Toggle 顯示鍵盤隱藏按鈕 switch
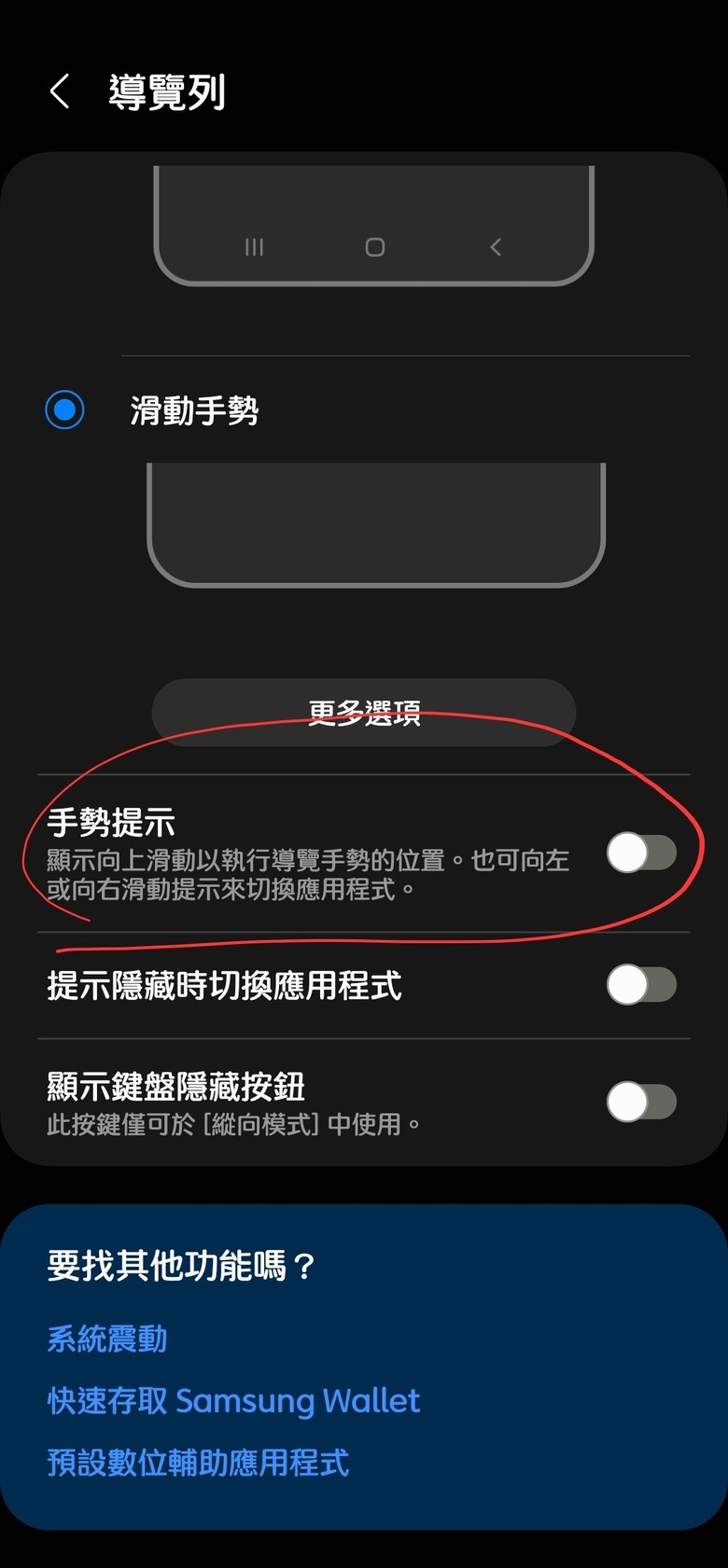Image resolution: width=728 pixels, height=1568 pixels. pyautogui.click(x=641, y=1102)
